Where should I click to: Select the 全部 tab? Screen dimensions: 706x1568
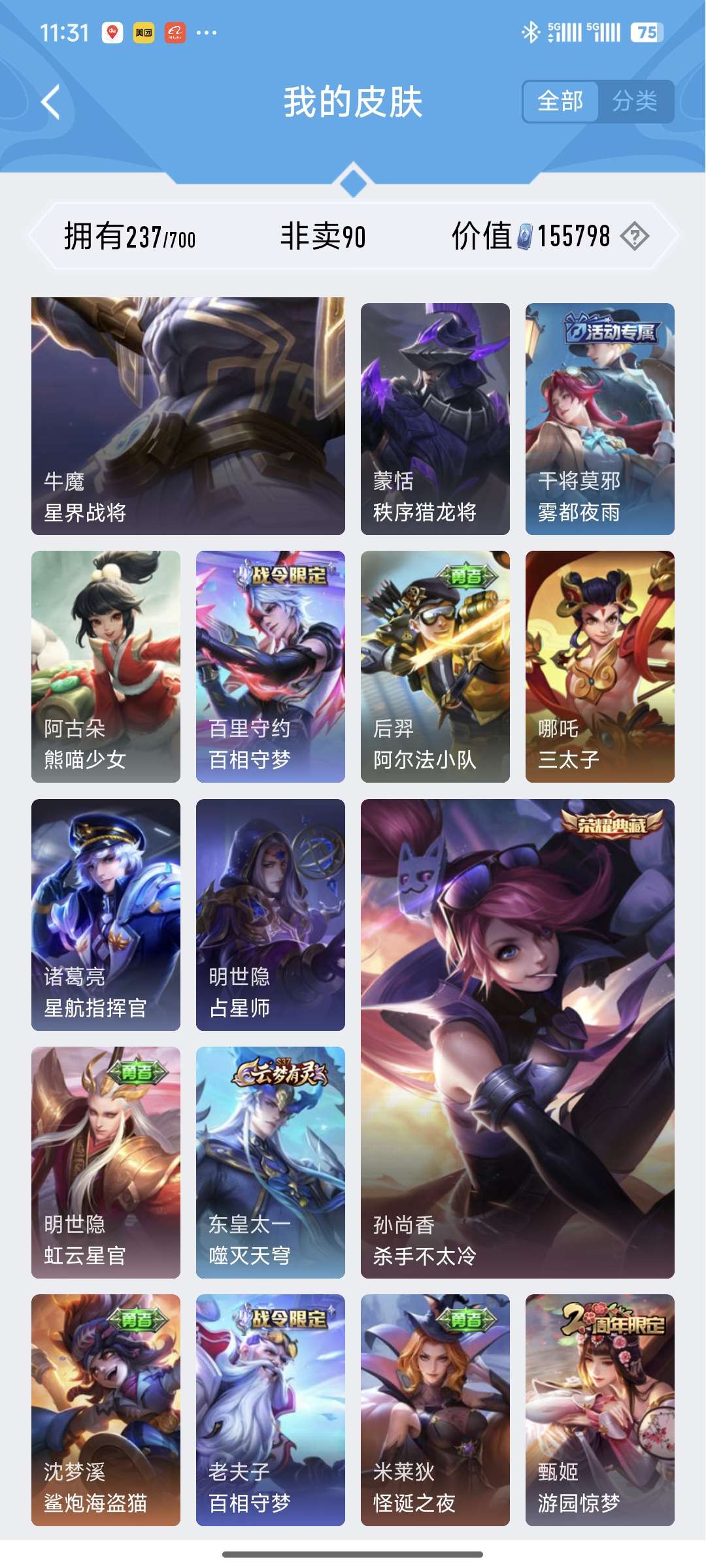tap(560, 101)
